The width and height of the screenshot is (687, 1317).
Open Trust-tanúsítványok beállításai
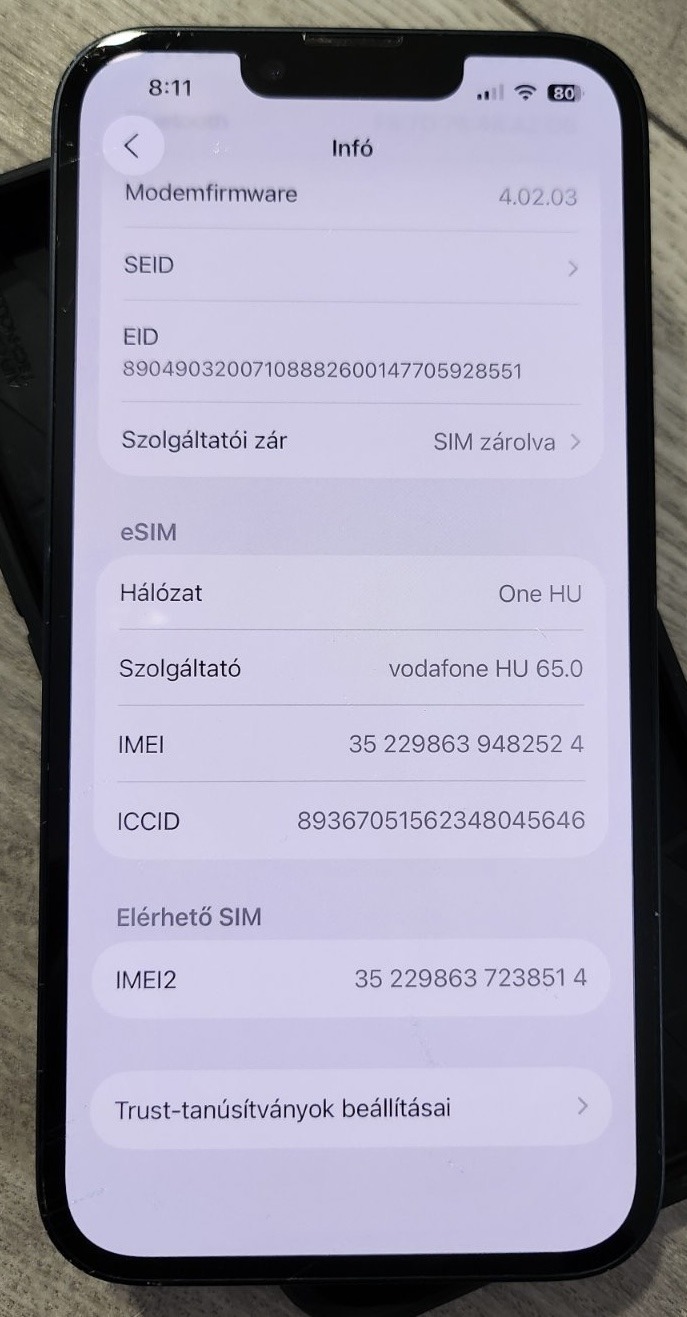[x=350, y=1108]
